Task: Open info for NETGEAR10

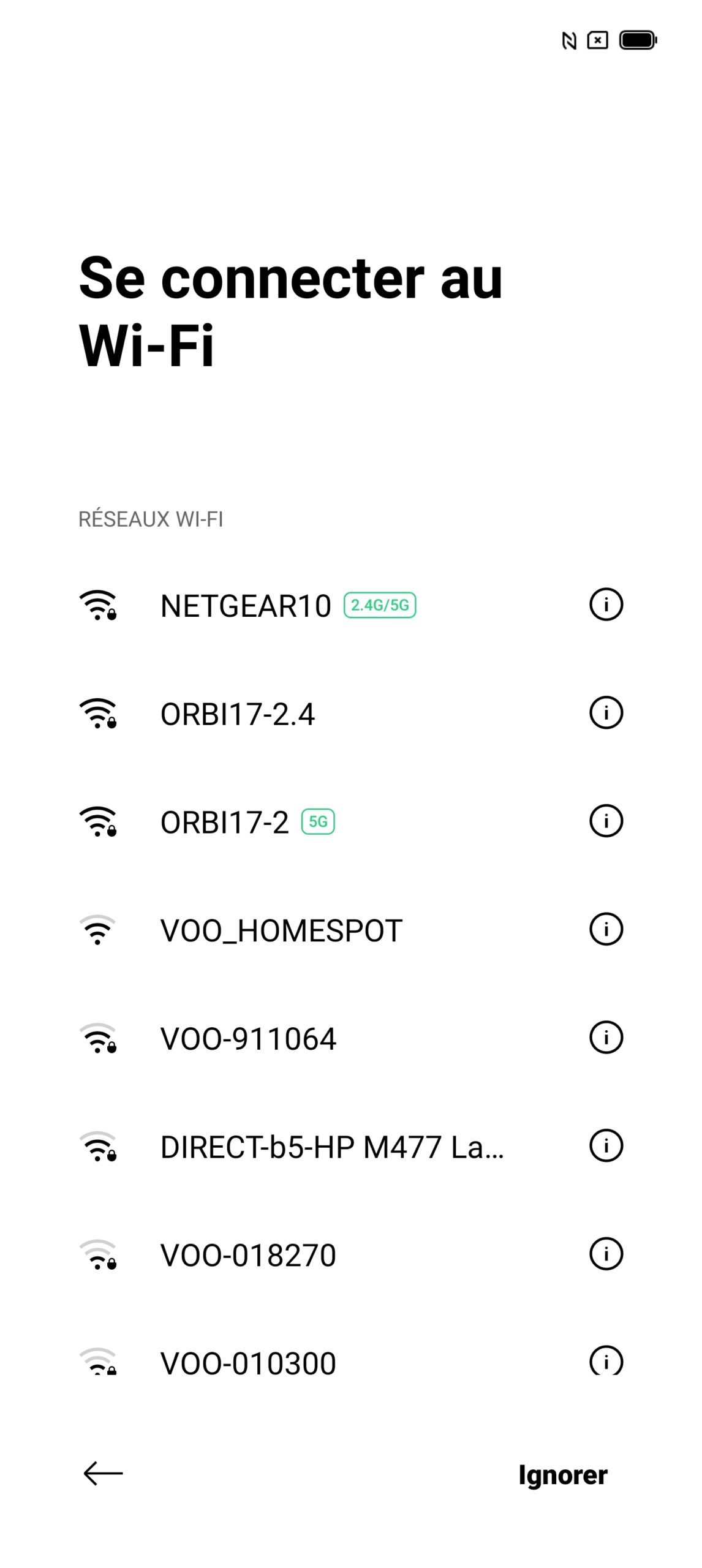Action: point(606,605)
